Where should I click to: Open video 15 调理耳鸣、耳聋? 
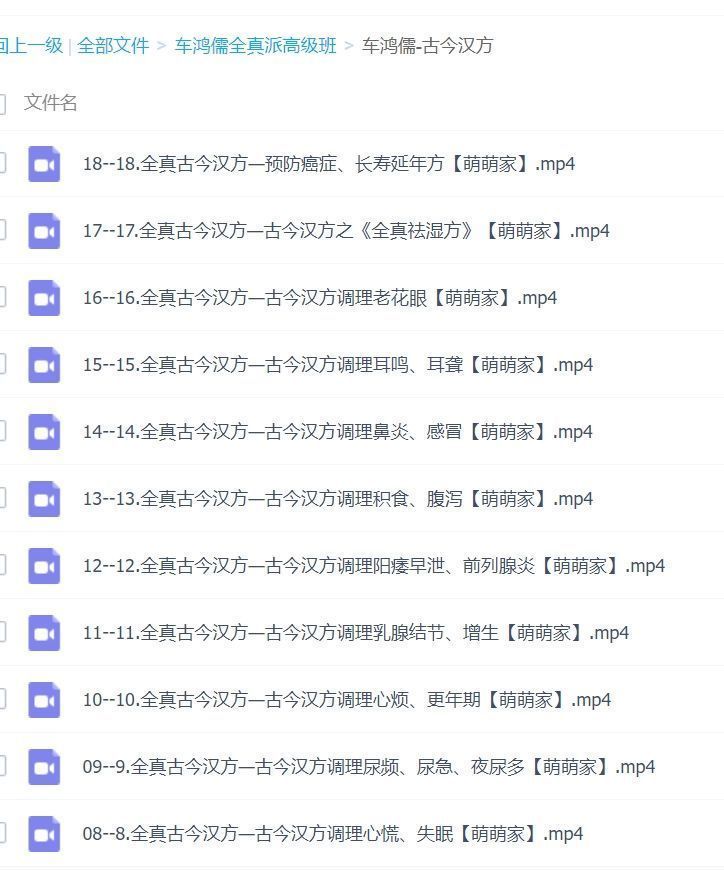[337, 365]
